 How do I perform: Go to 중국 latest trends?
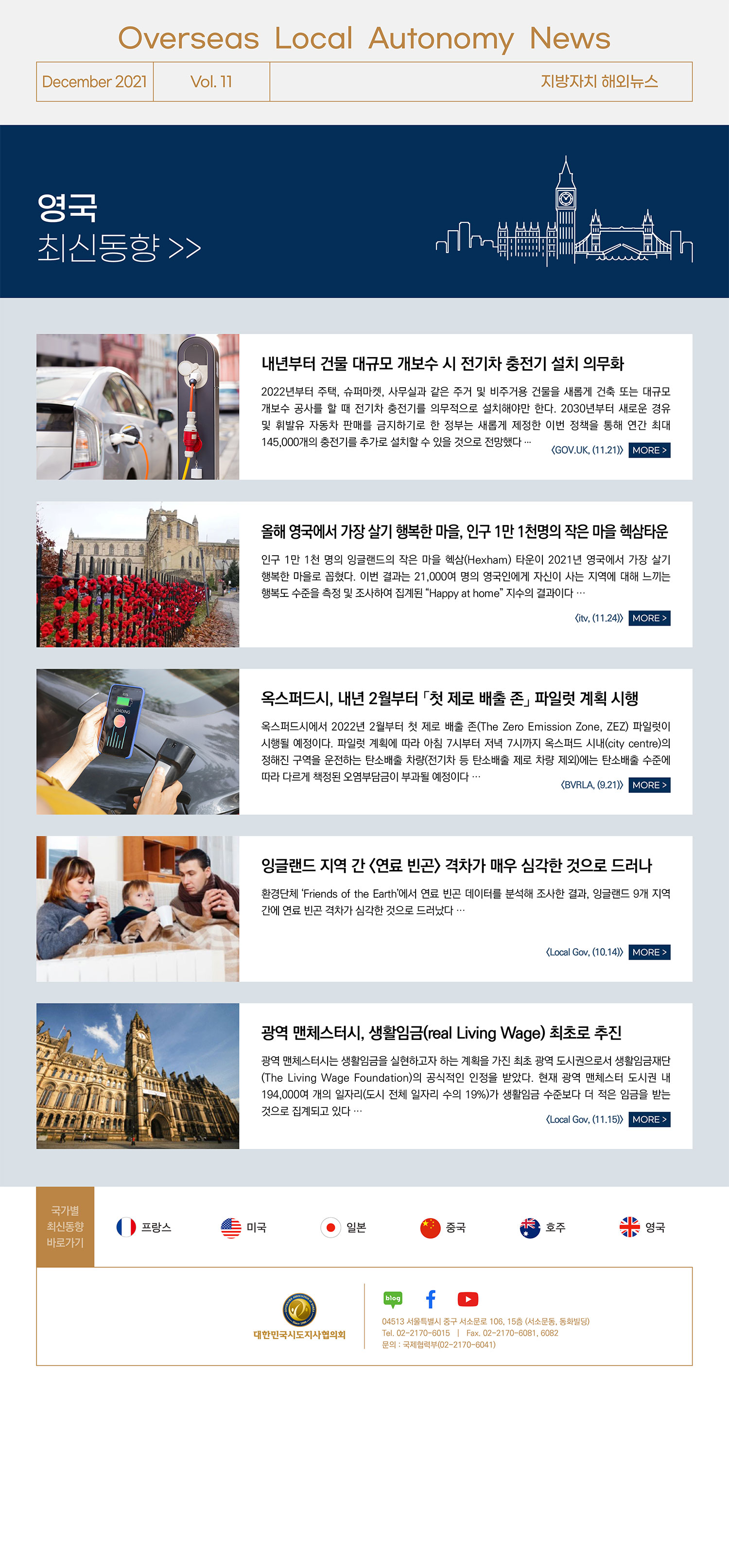tap(443, 1227)
